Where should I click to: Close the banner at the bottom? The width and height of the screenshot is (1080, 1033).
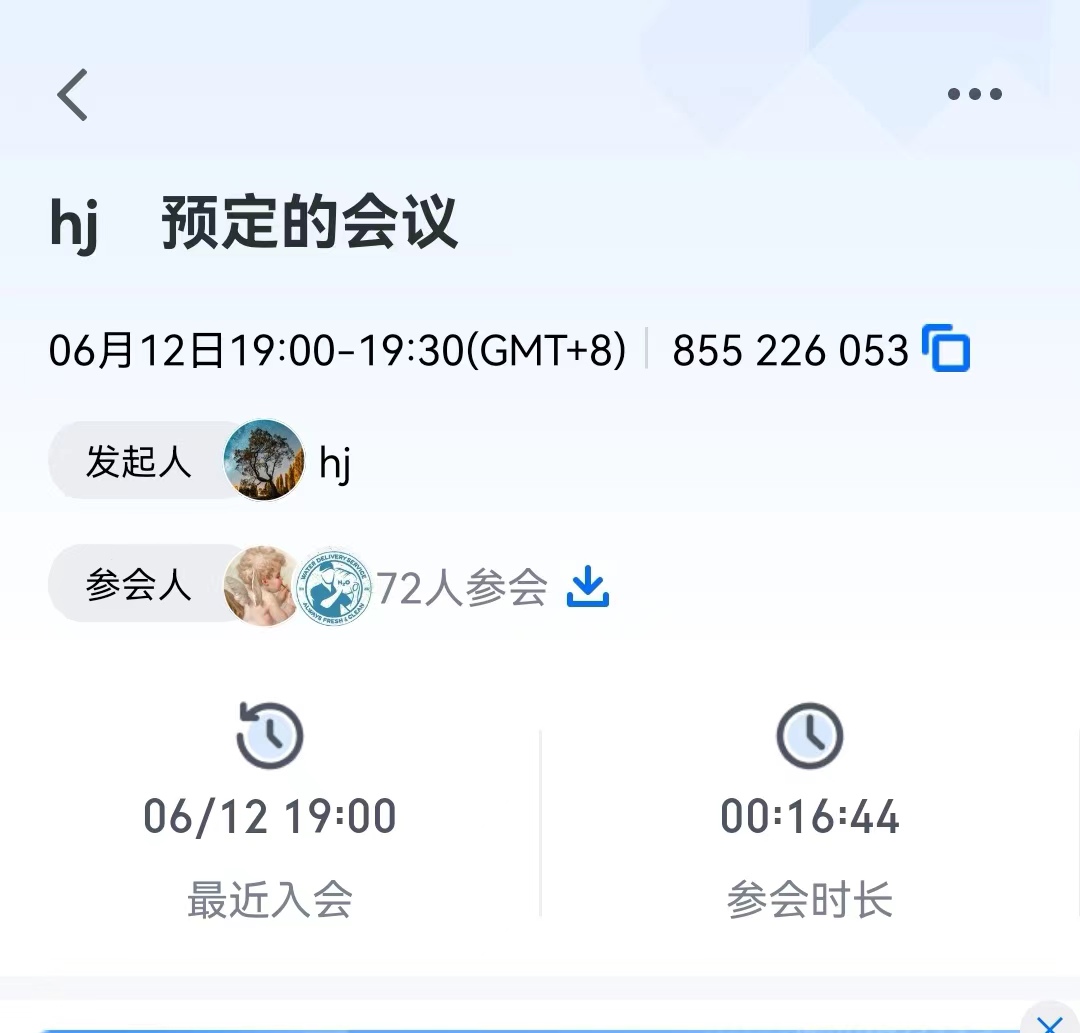click(x=1049, y=1022)
